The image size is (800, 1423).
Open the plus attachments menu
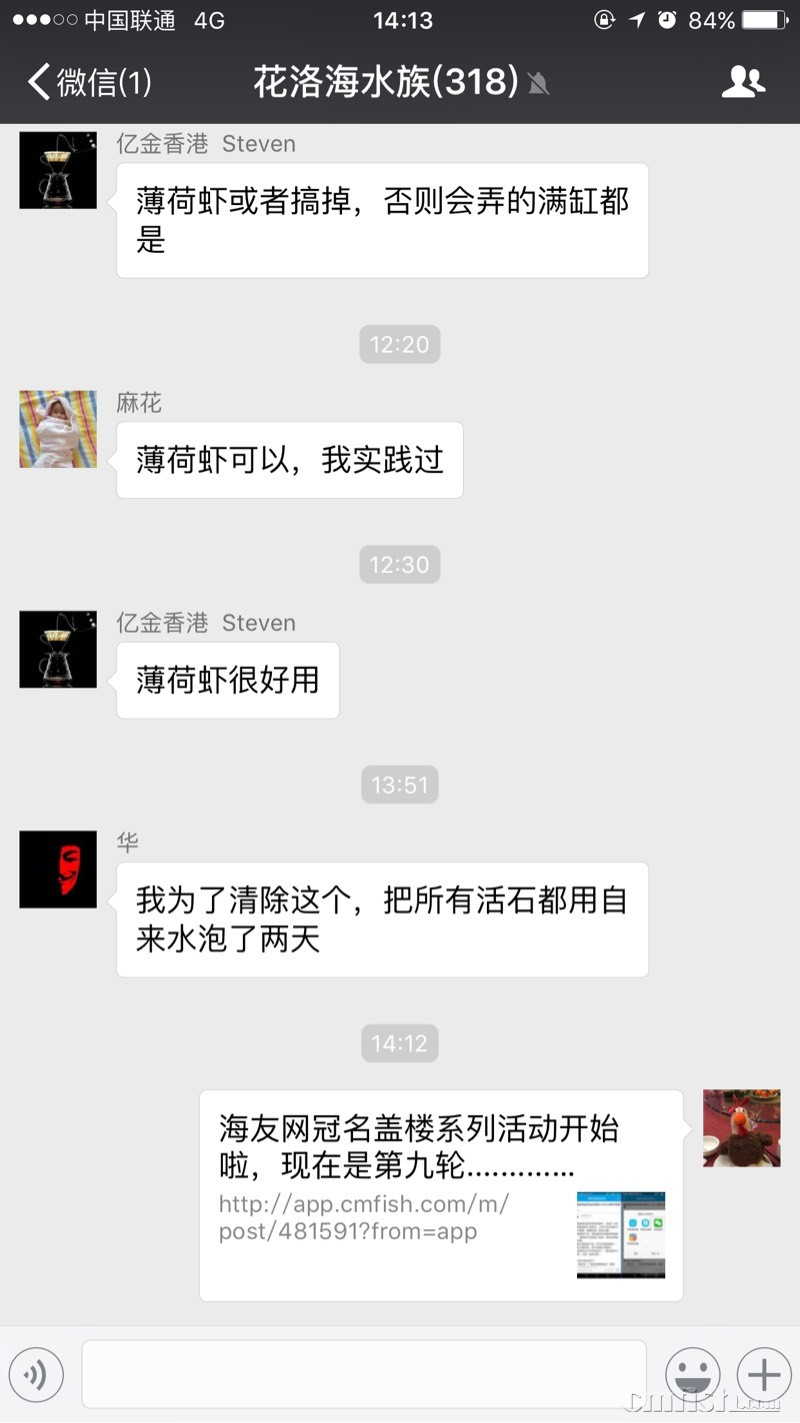[764, 1375]
